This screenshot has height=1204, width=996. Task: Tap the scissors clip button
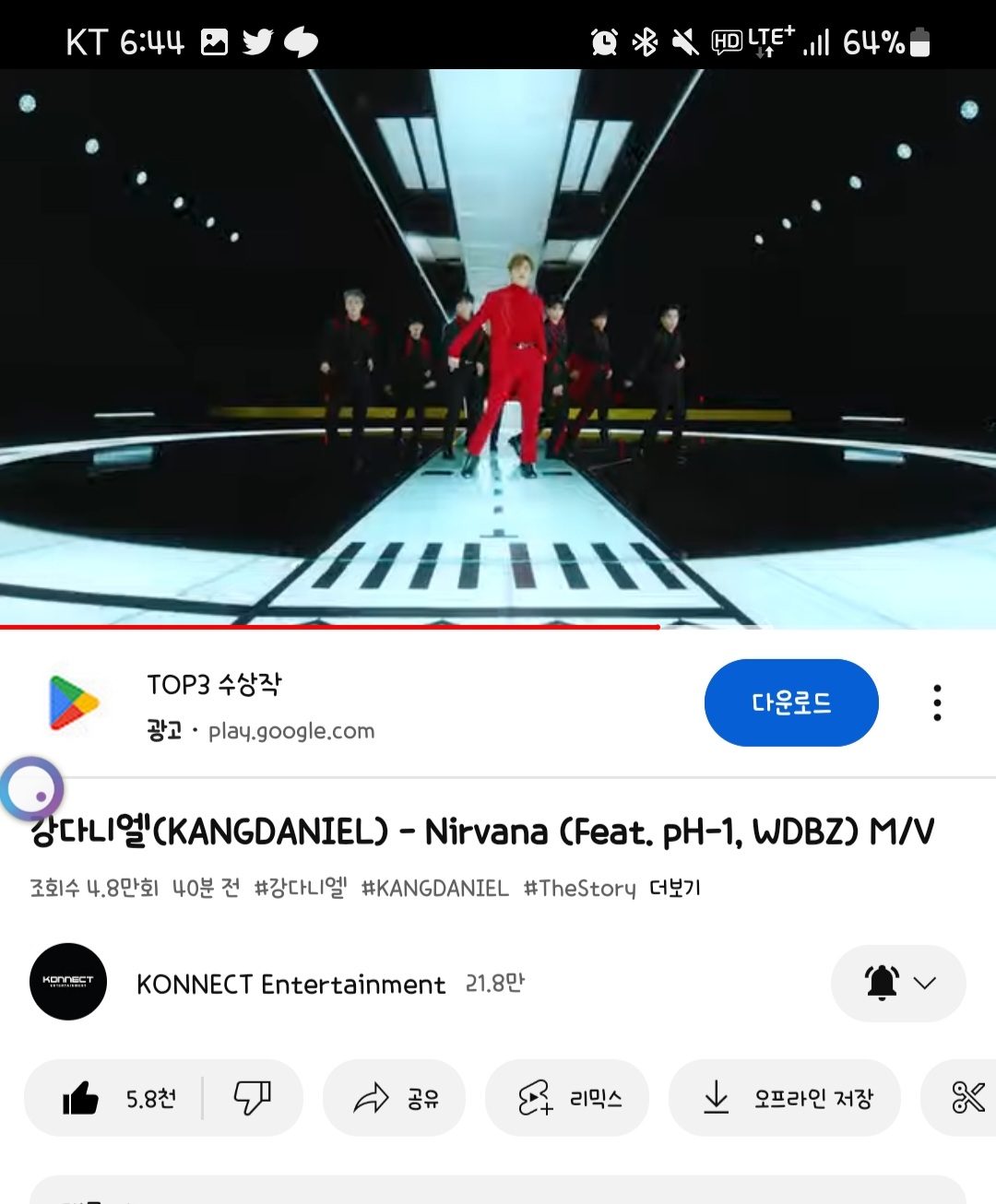tap(967, 1098)
